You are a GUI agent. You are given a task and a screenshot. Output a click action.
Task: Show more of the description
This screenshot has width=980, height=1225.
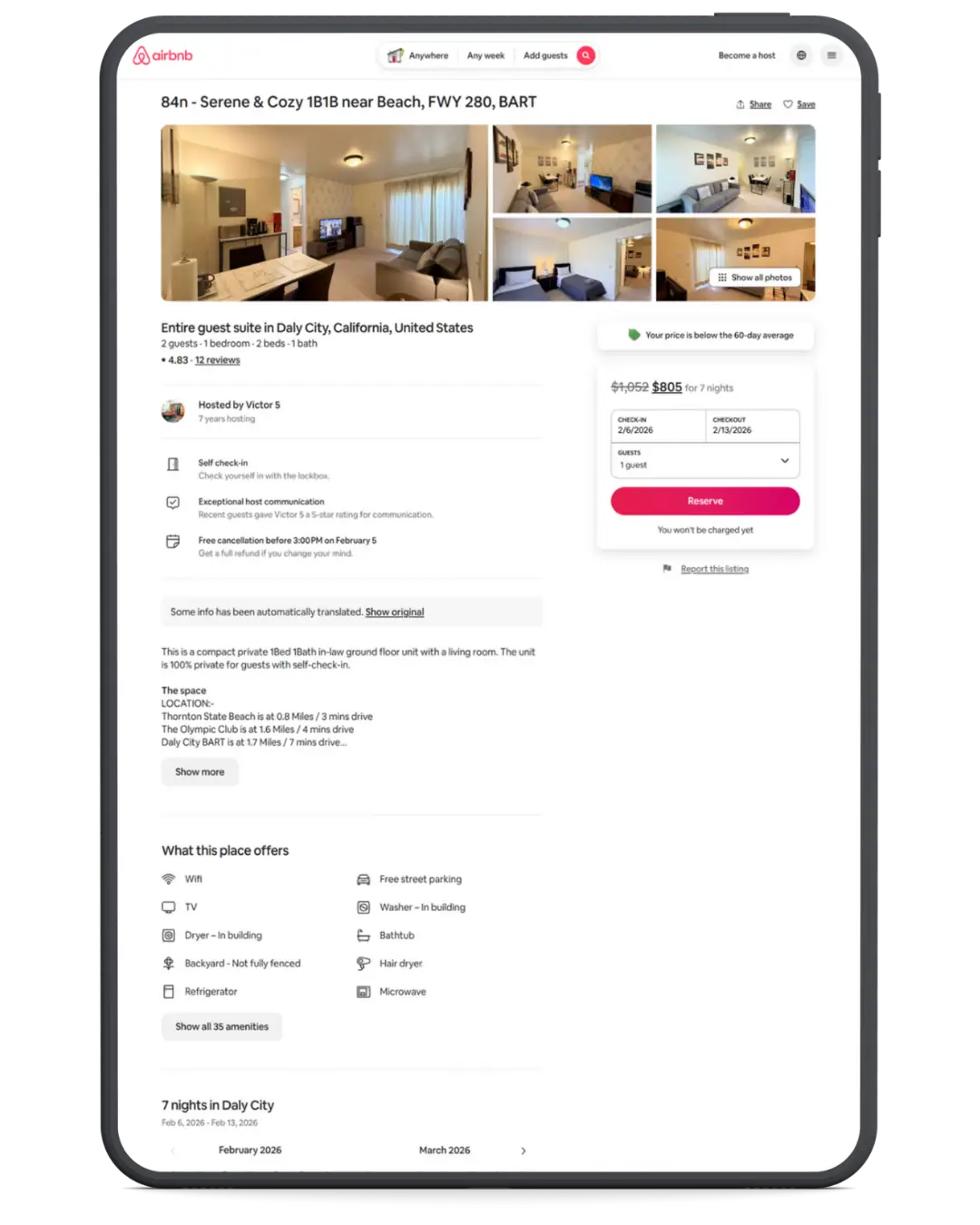tap(200, 772)
